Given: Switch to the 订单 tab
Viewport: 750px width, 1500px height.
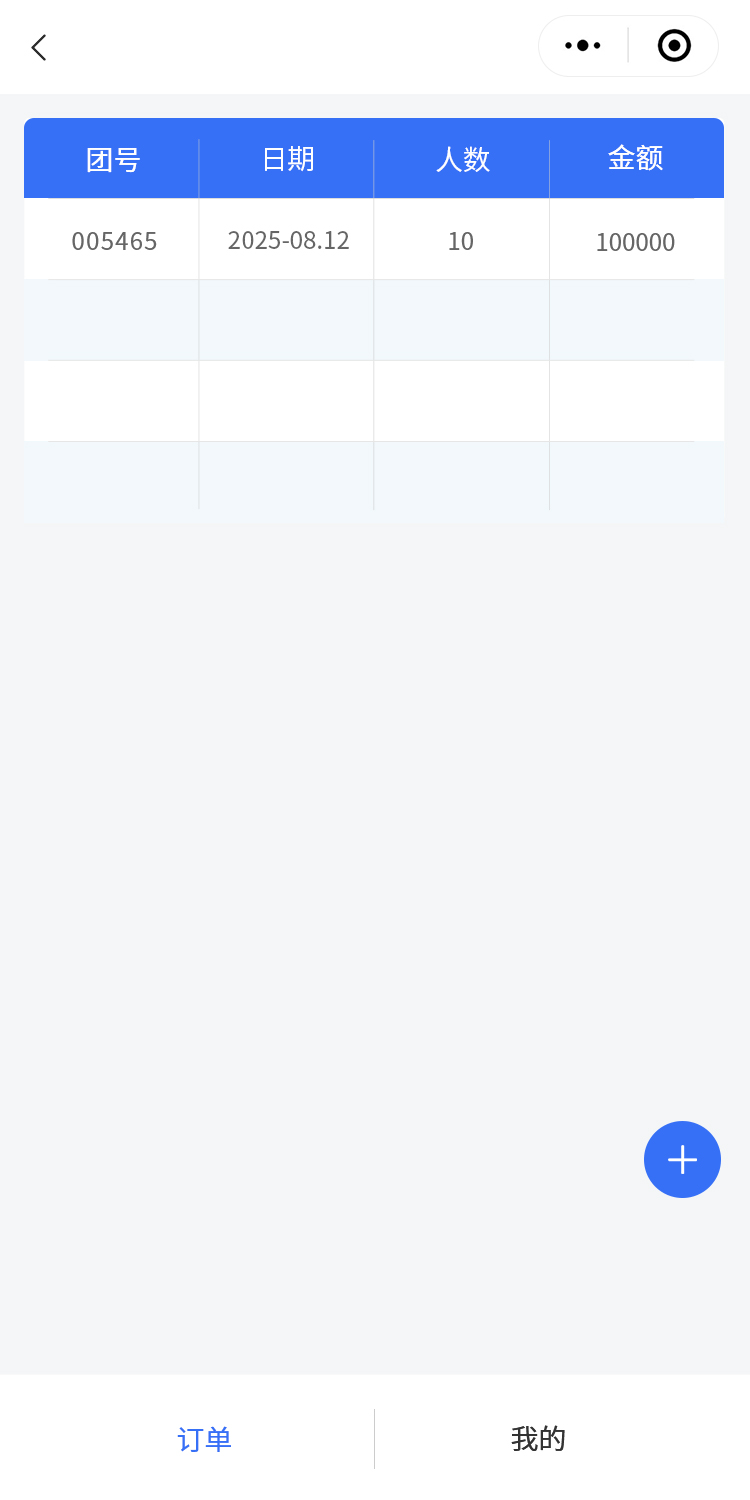Looking at the screenshot, I should [x=204, y=1439].
